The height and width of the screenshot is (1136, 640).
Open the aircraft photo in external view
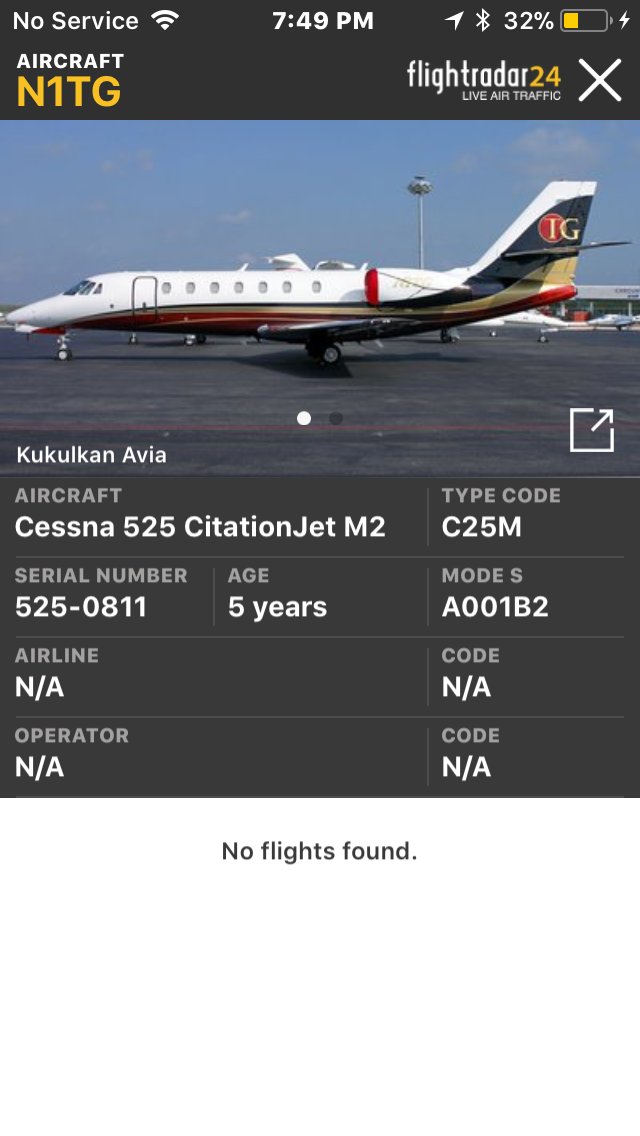[591, 430]
